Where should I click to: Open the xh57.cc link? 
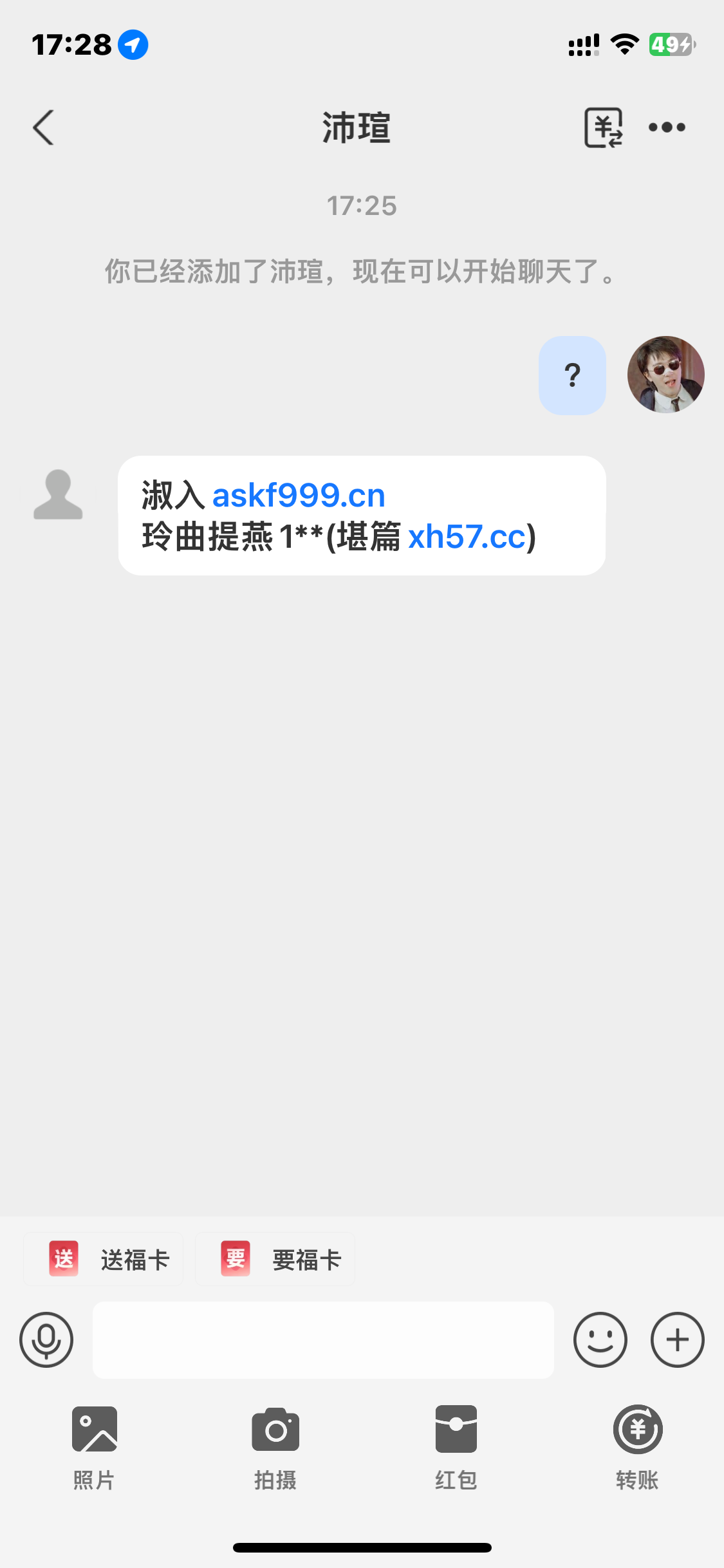tap(467, 537)
